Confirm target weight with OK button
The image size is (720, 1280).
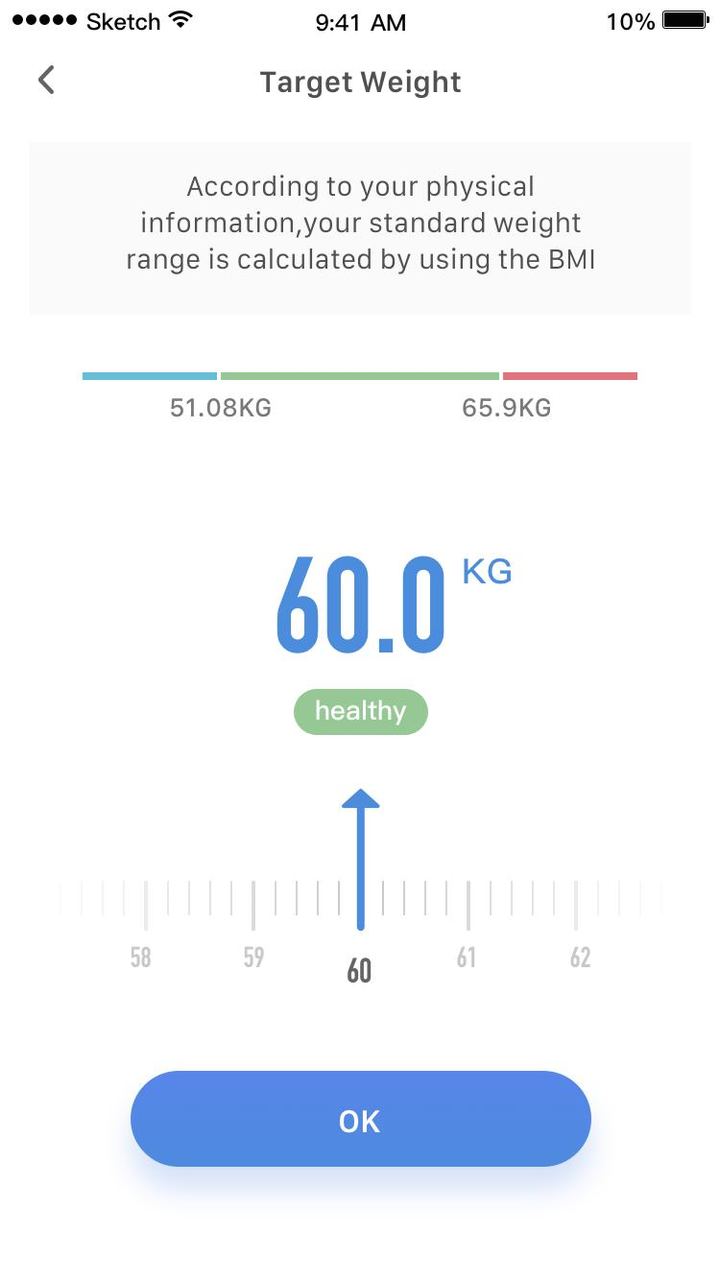click(360, 1119)
